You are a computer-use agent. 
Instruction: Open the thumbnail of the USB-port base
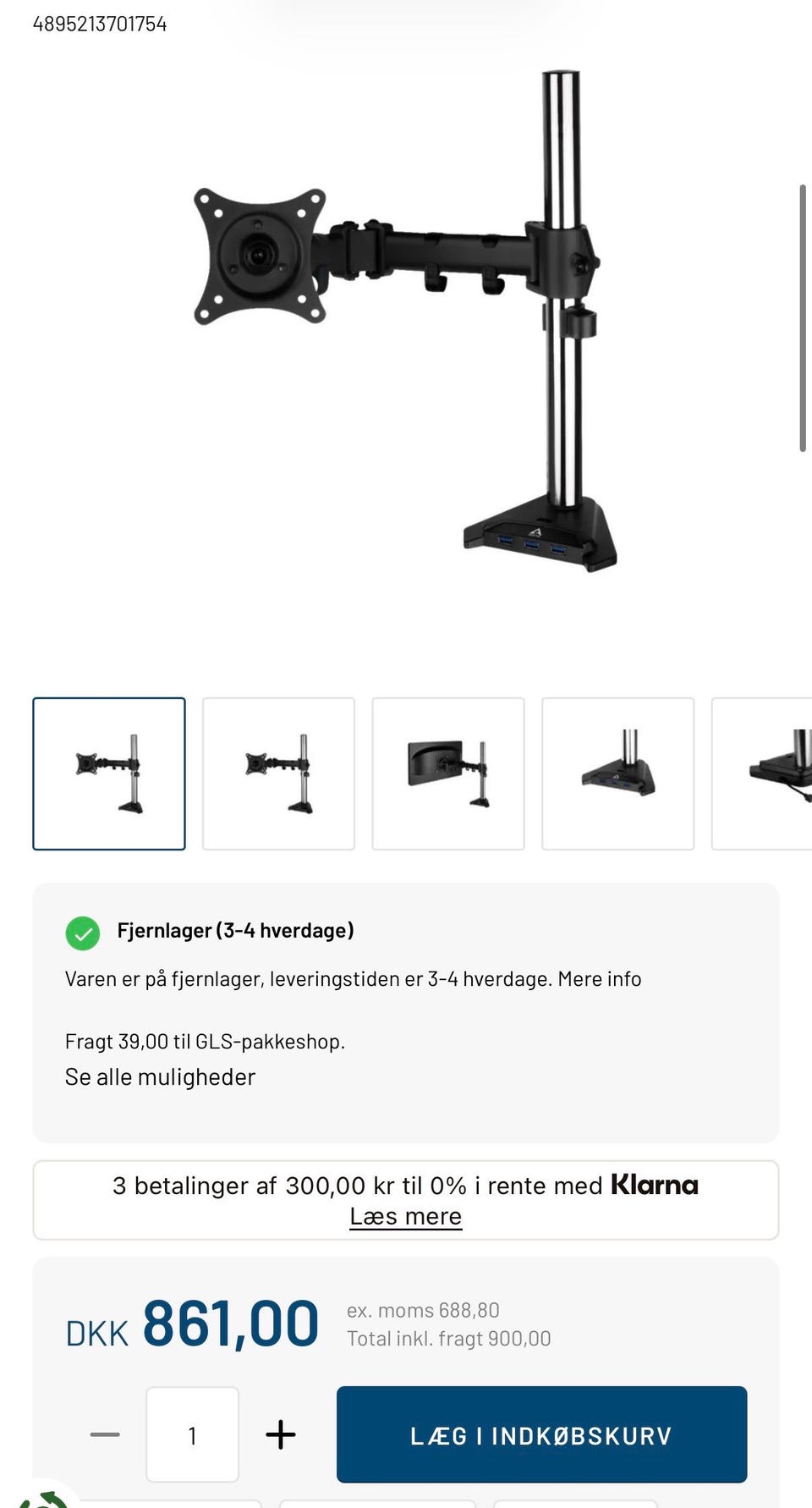[x=618, y=774]
